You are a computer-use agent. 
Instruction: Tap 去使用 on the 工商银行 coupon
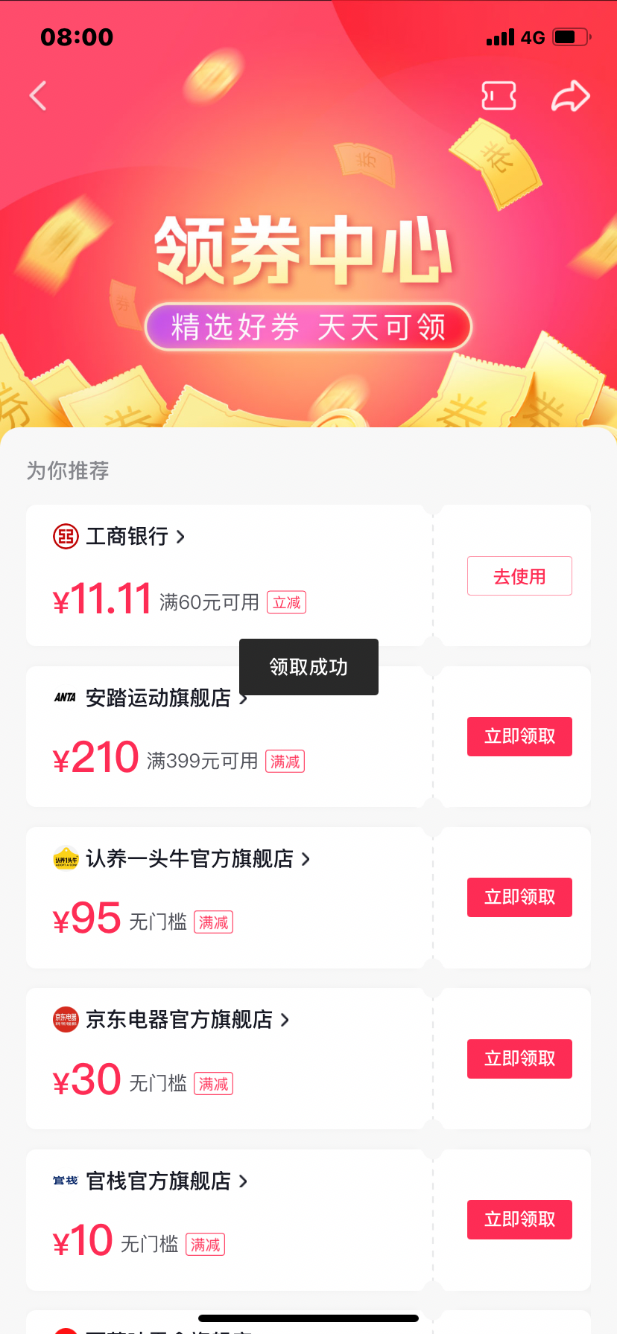(519, 576)
